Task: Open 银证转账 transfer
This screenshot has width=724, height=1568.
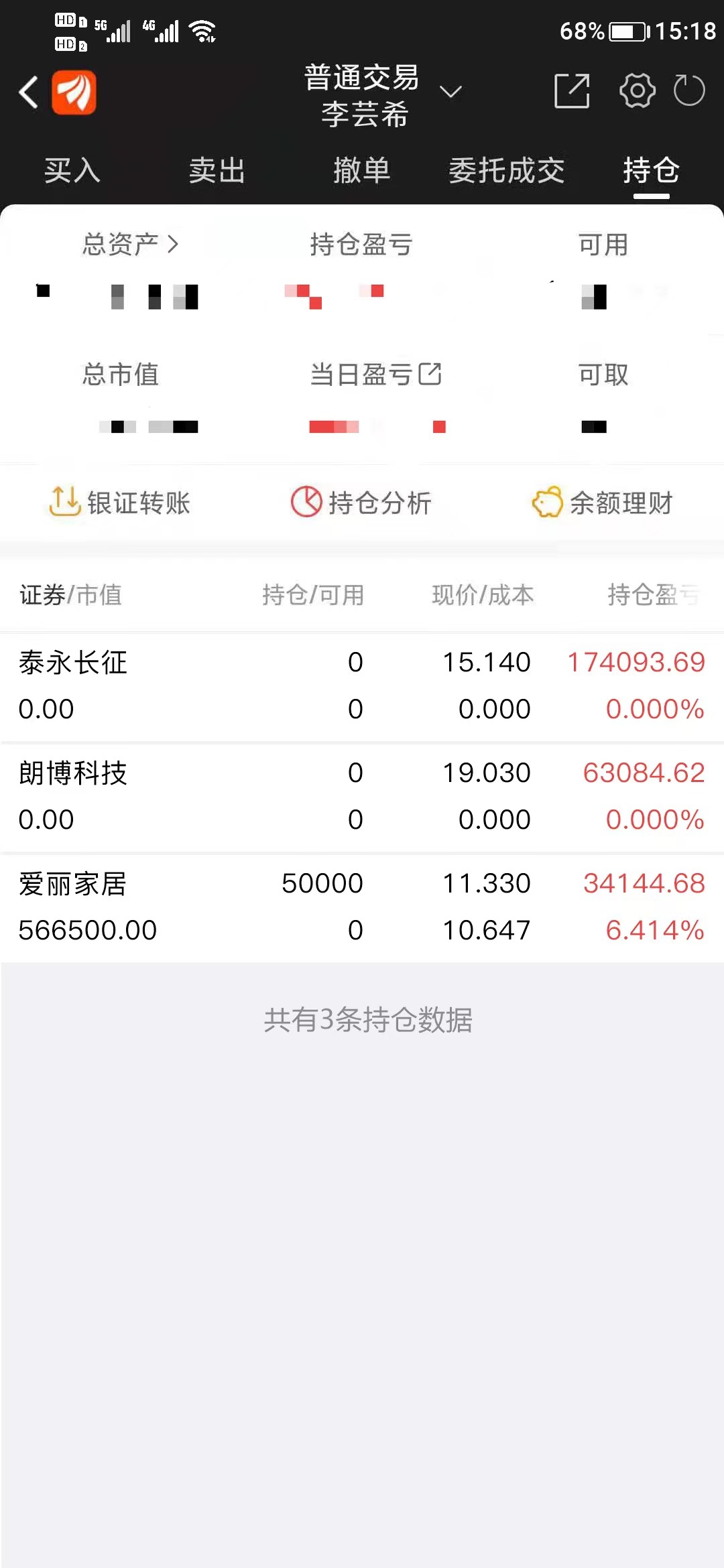Action: tap(120, 502)
